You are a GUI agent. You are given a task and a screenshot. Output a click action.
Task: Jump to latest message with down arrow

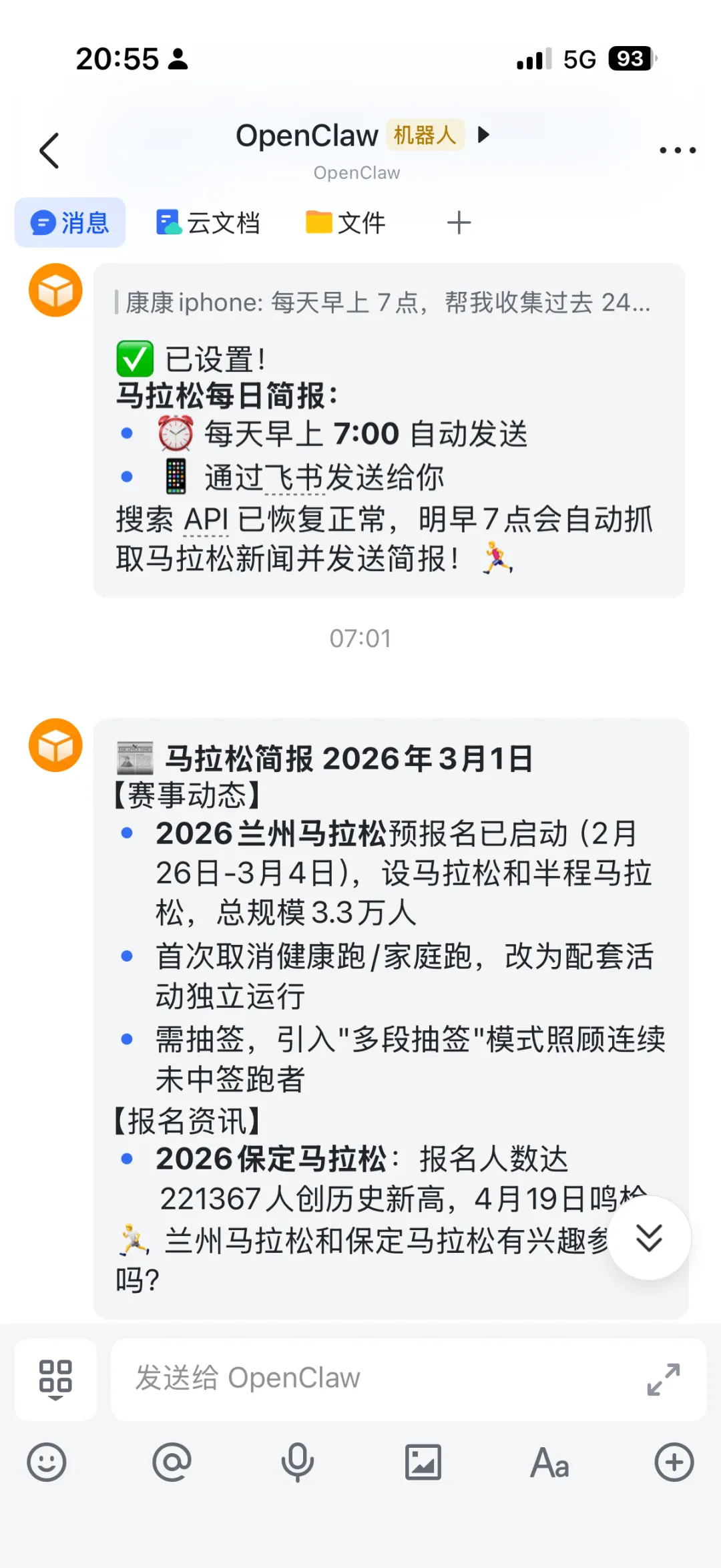point(649,1237)
